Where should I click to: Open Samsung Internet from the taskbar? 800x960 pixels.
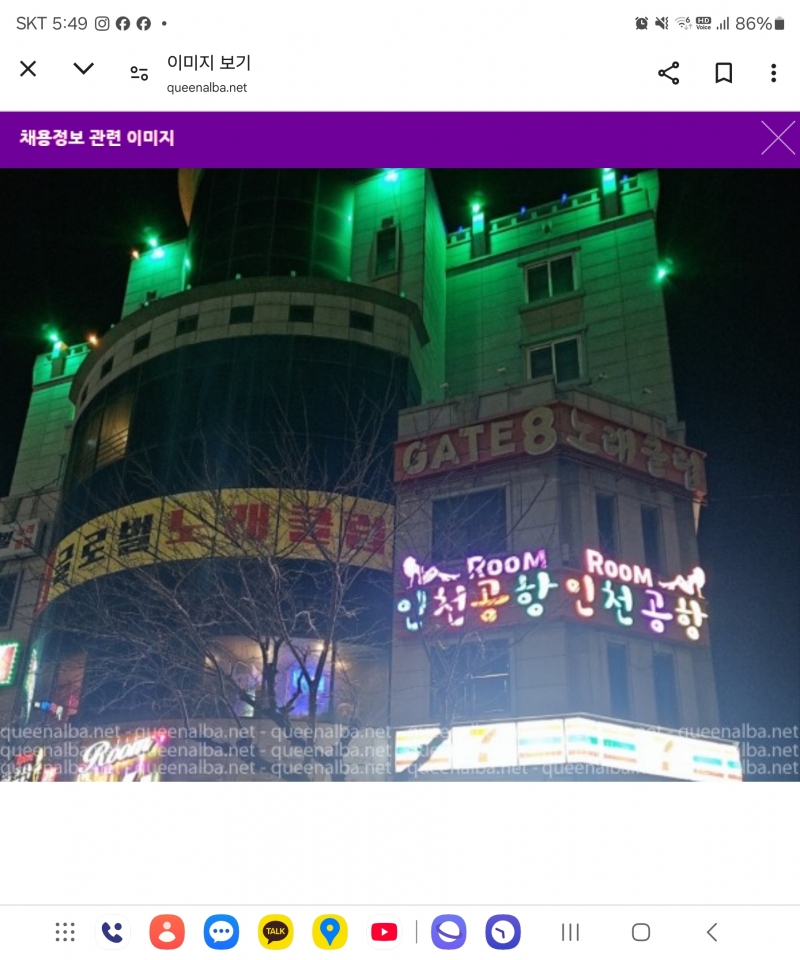(449, 932)
